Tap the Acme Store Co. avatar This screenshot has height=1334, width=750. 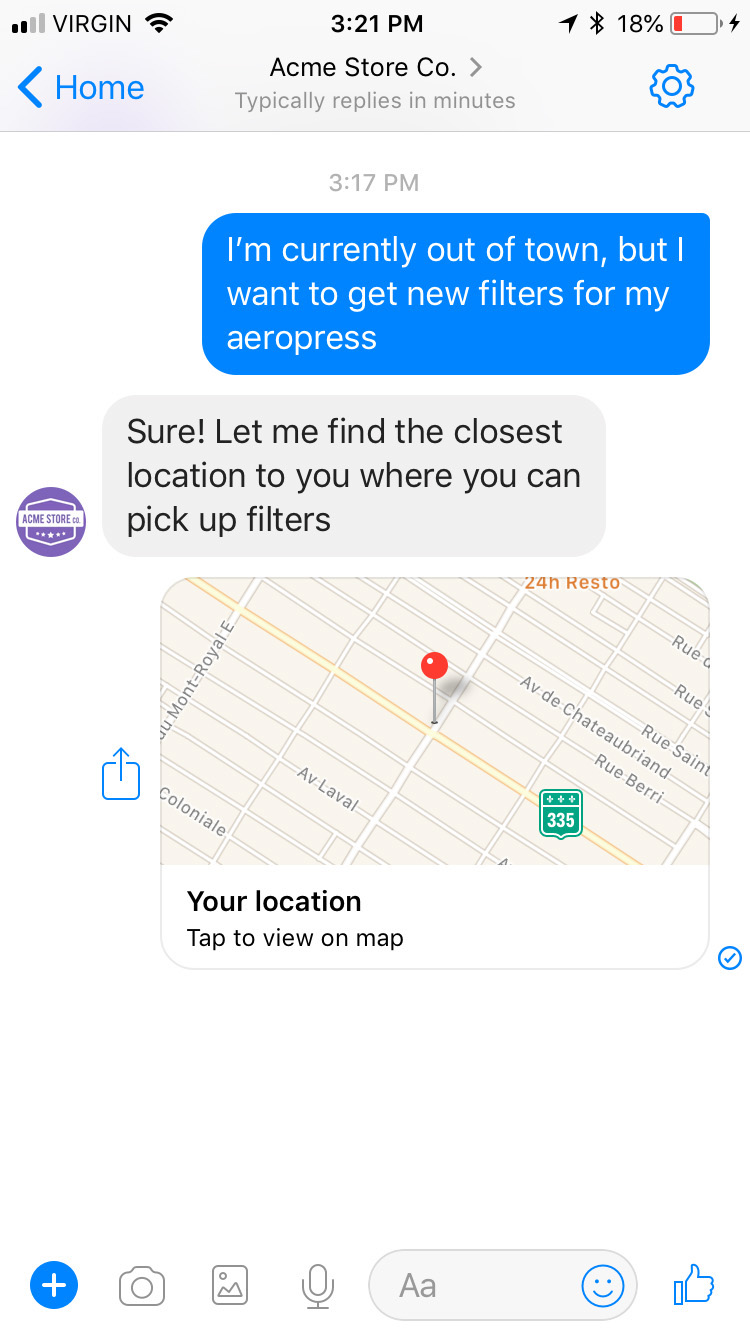(x=51, y=521)
